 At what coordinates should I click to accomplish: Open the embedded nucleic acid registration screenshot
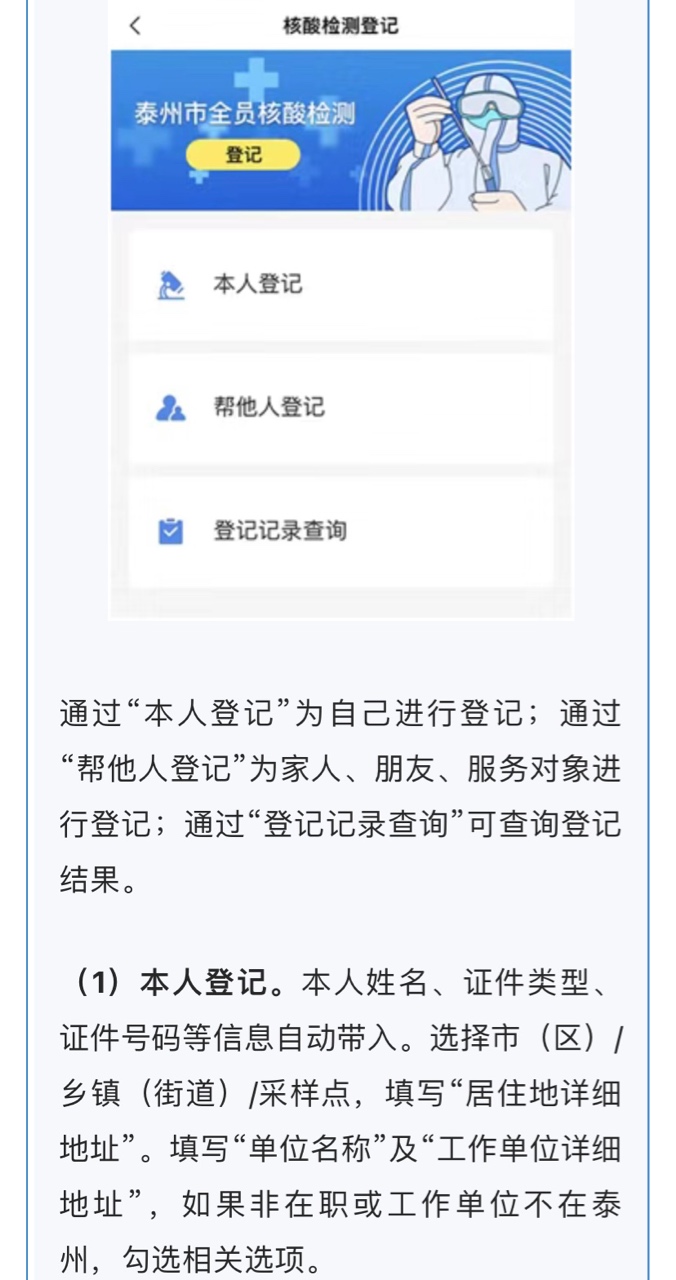tap(340, 310)
